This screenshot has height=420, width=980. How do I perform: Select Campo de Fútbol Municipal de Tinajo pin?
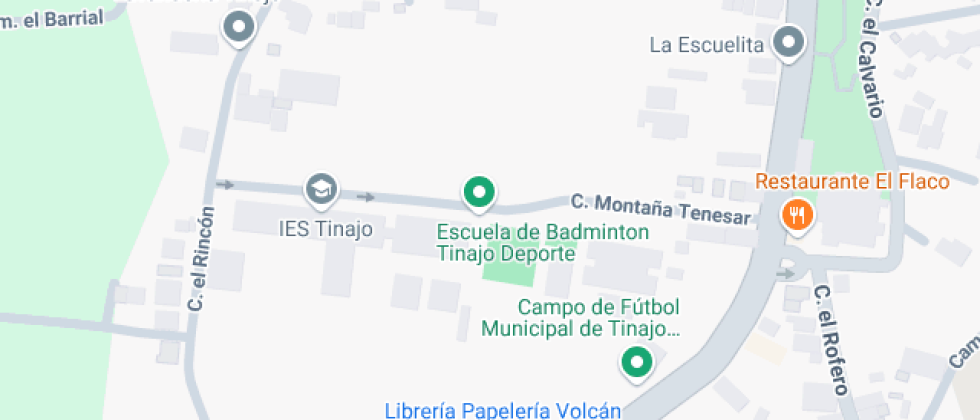pos(637,363)
